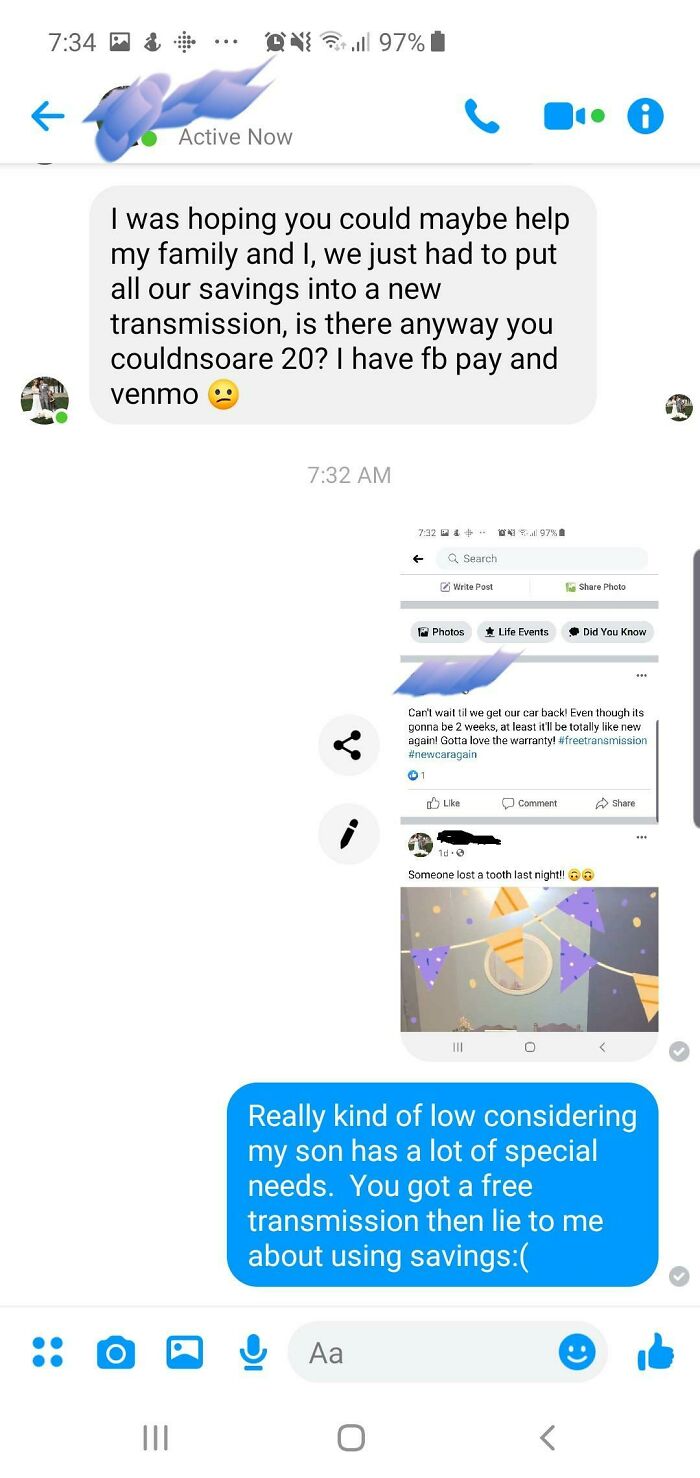Focus the Aa message field
Screen dimensions: 700x1478
pos(420,1353)
